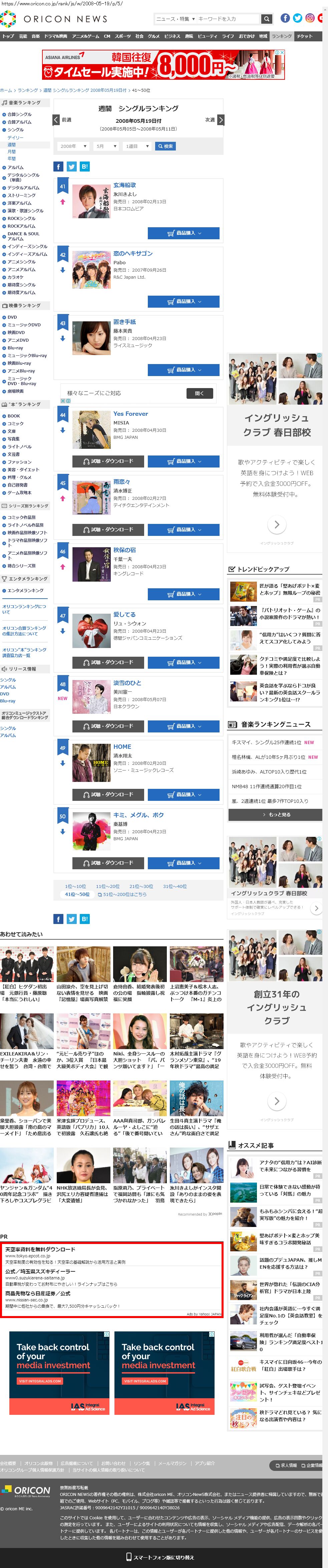The width and height of the screenshot is (328, 1568).
Task: Go to 1位〜10位 page
Action: pos(75,886)
